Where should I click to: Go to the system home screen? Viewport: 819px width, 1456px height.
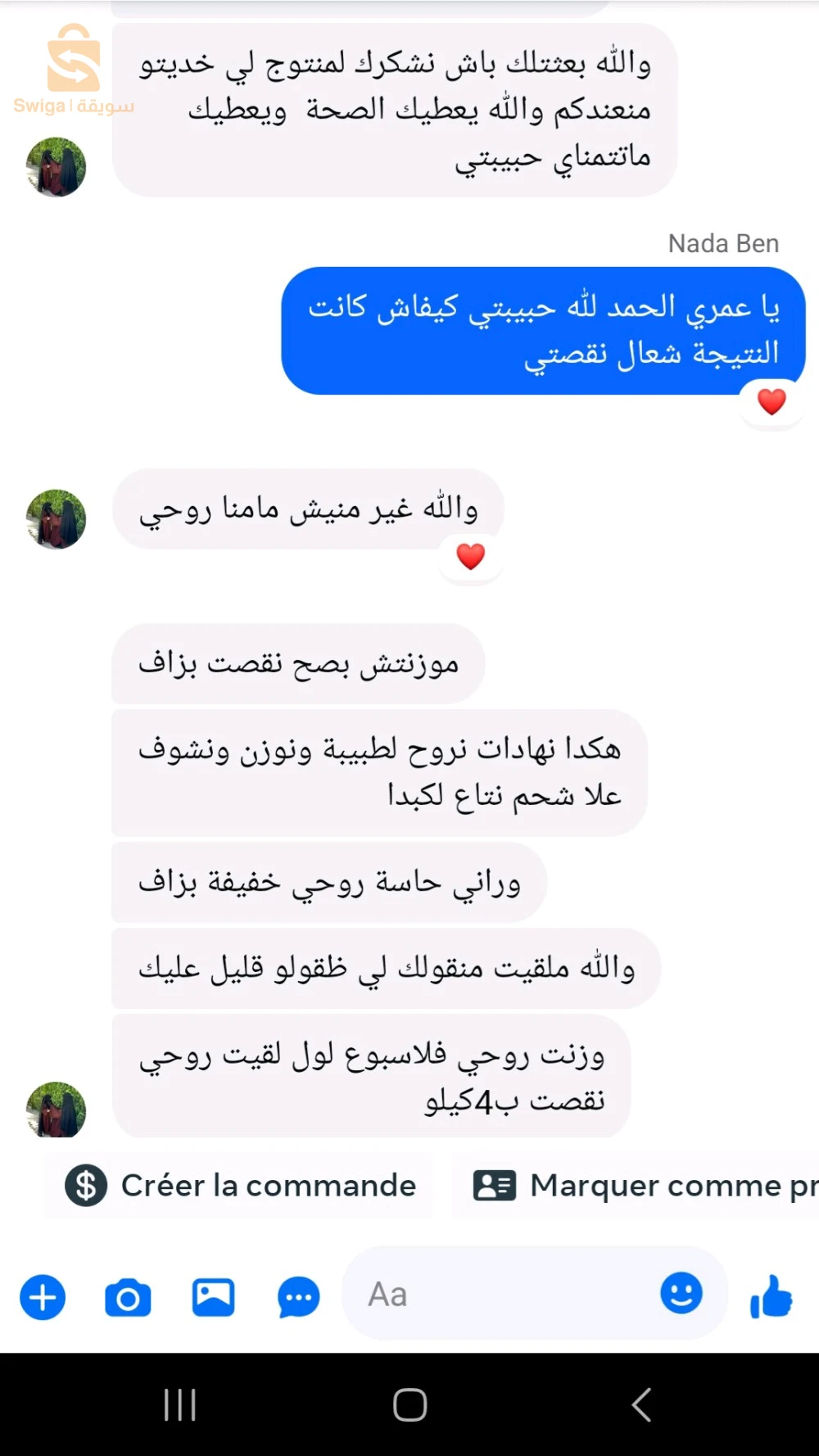[x=409, y=1404]
